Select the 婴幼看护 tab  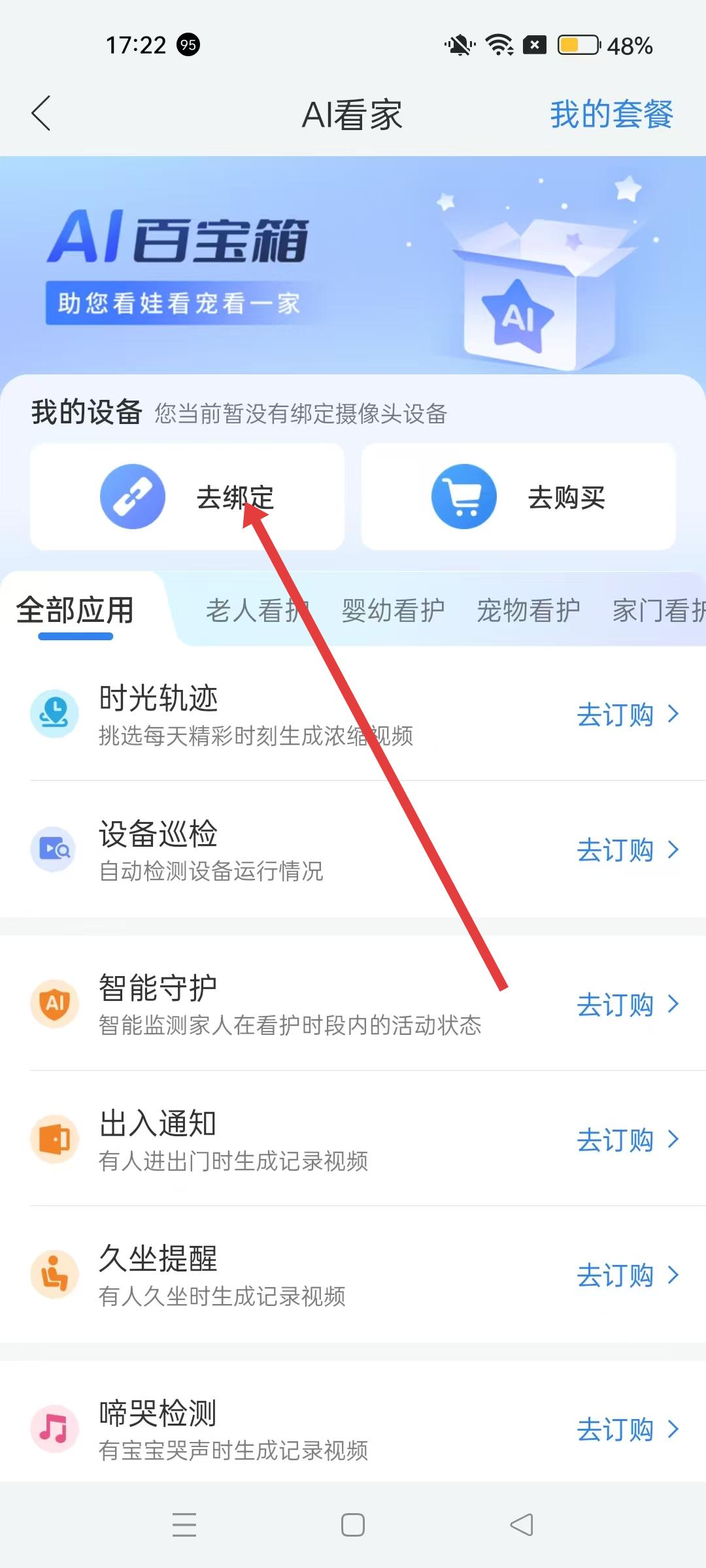392,610
